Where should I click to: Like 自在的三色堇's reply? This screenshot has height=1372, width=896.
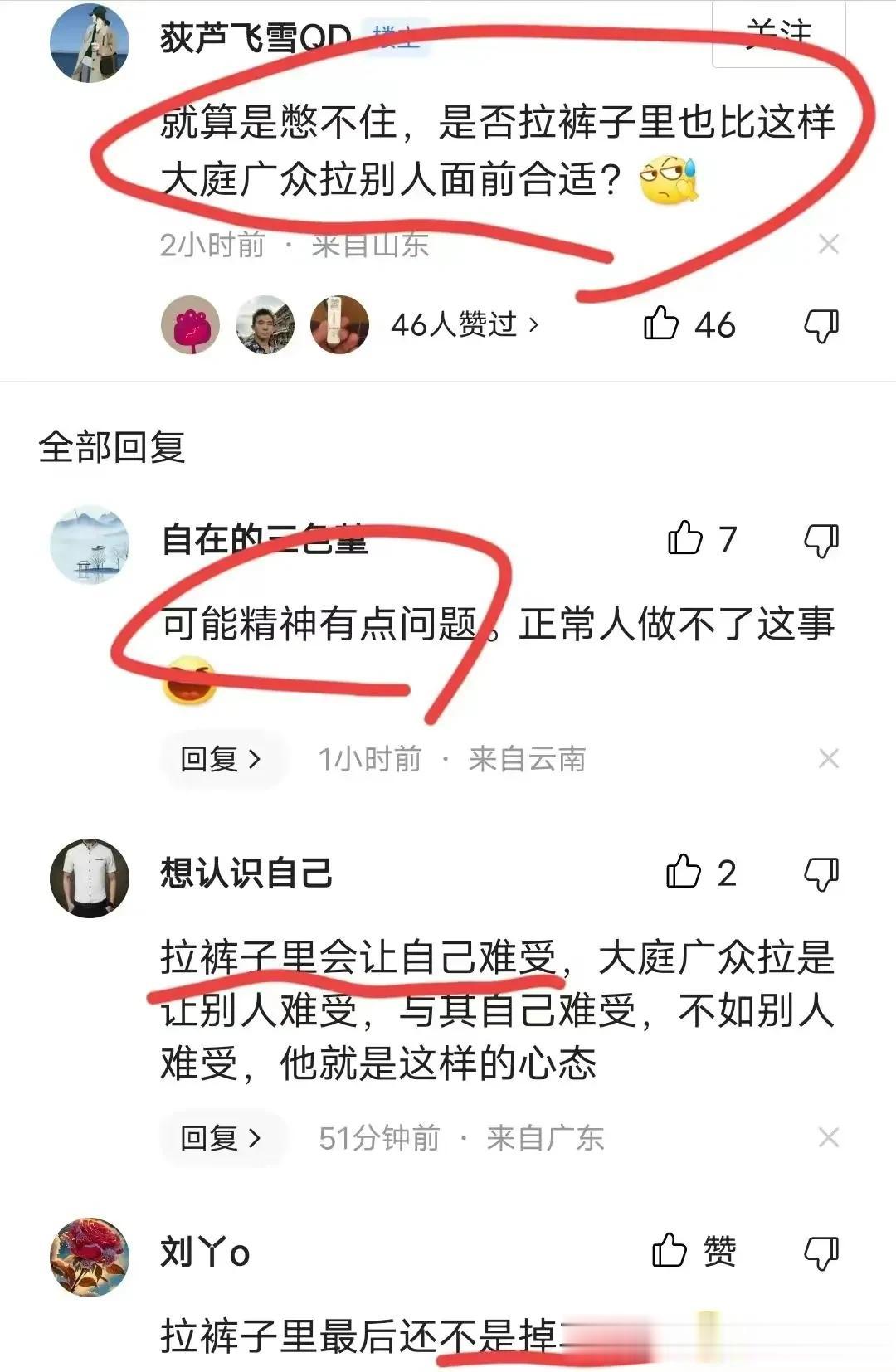[685, 539]
